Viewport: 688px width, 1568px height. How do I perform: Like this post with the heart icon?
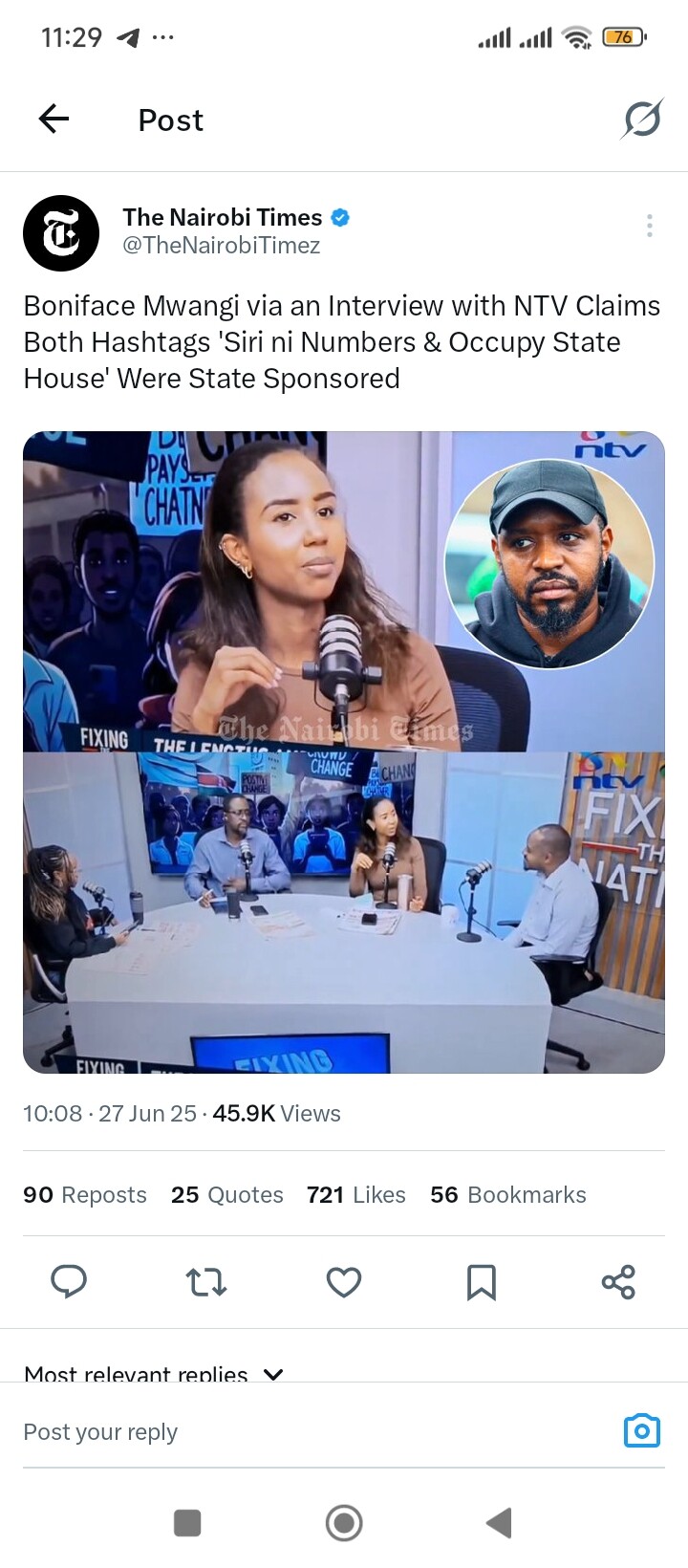[x=344, y=1281]
